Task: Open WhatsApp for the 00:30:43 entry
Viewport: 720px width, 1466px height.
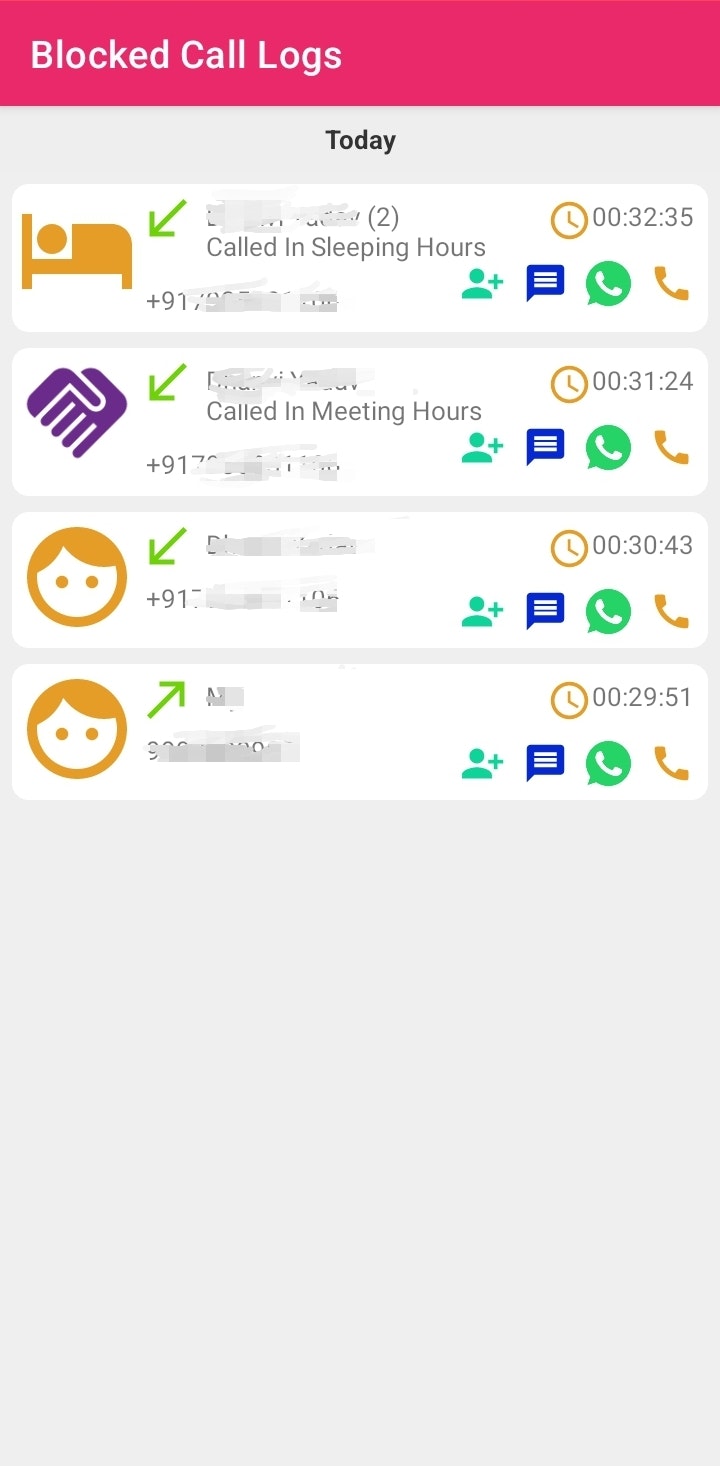Action: pyautogui.click(x=608, y=611)
